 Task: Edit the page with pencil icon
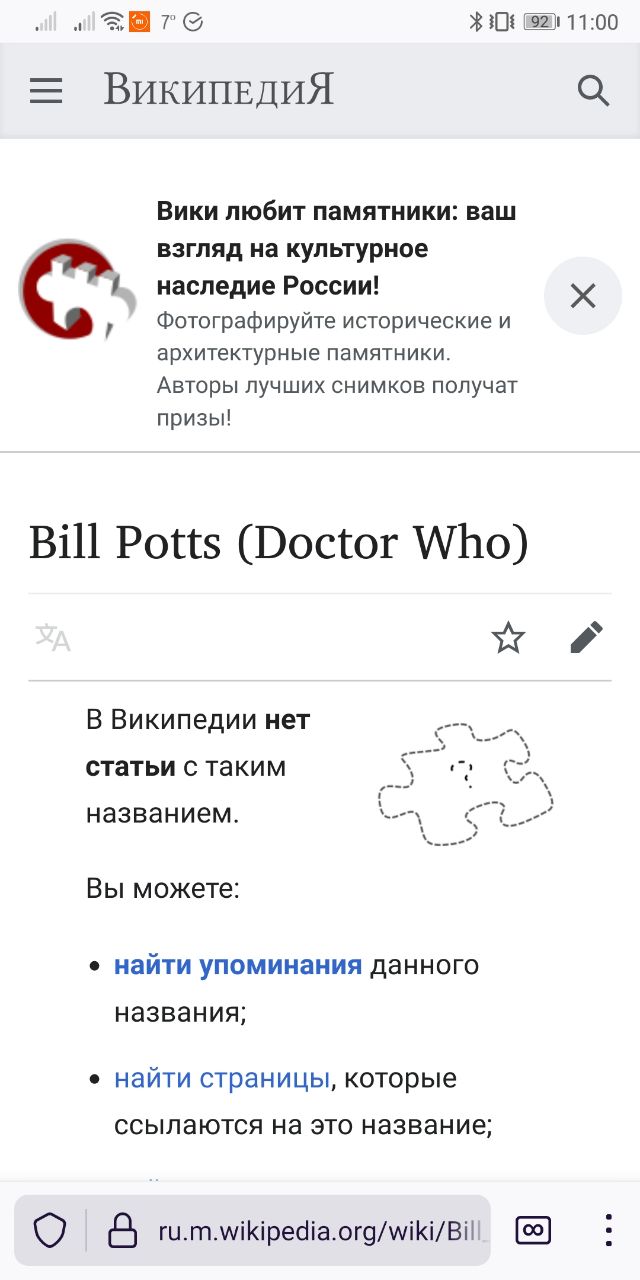586,637
